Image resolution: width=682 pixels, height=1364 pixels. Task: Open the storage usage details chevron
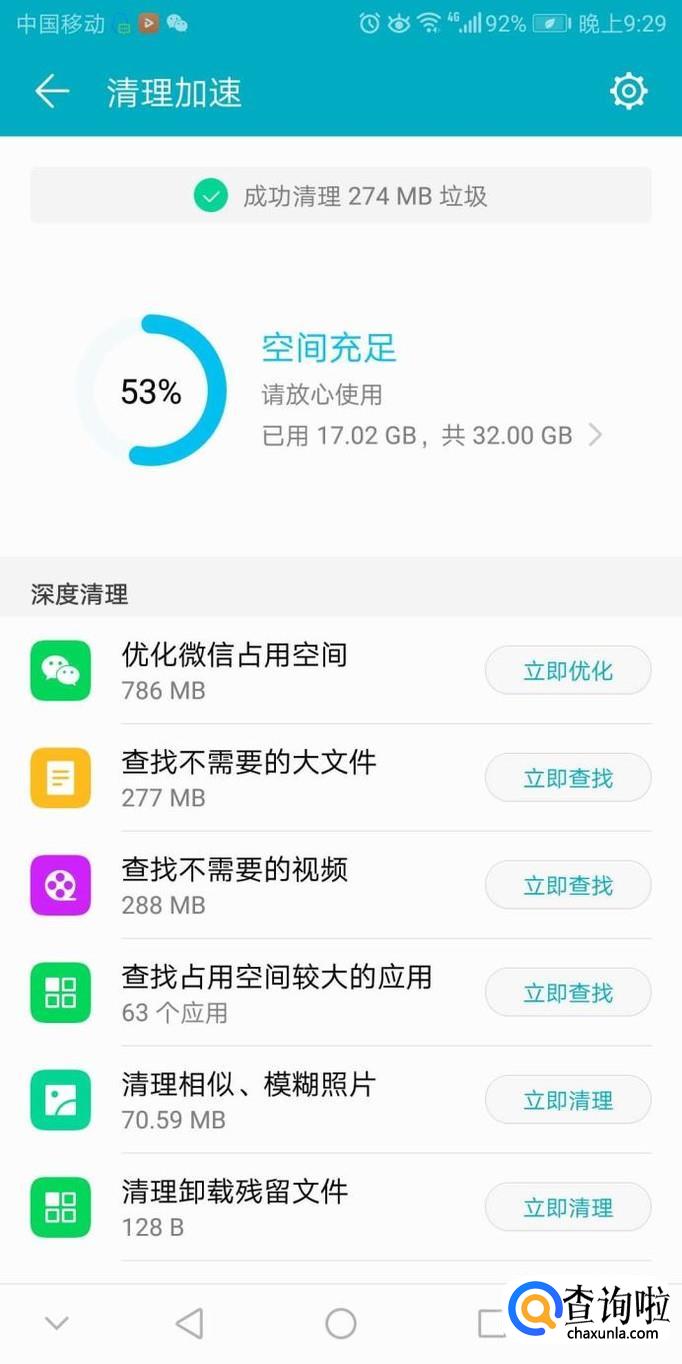coord(595,435)
